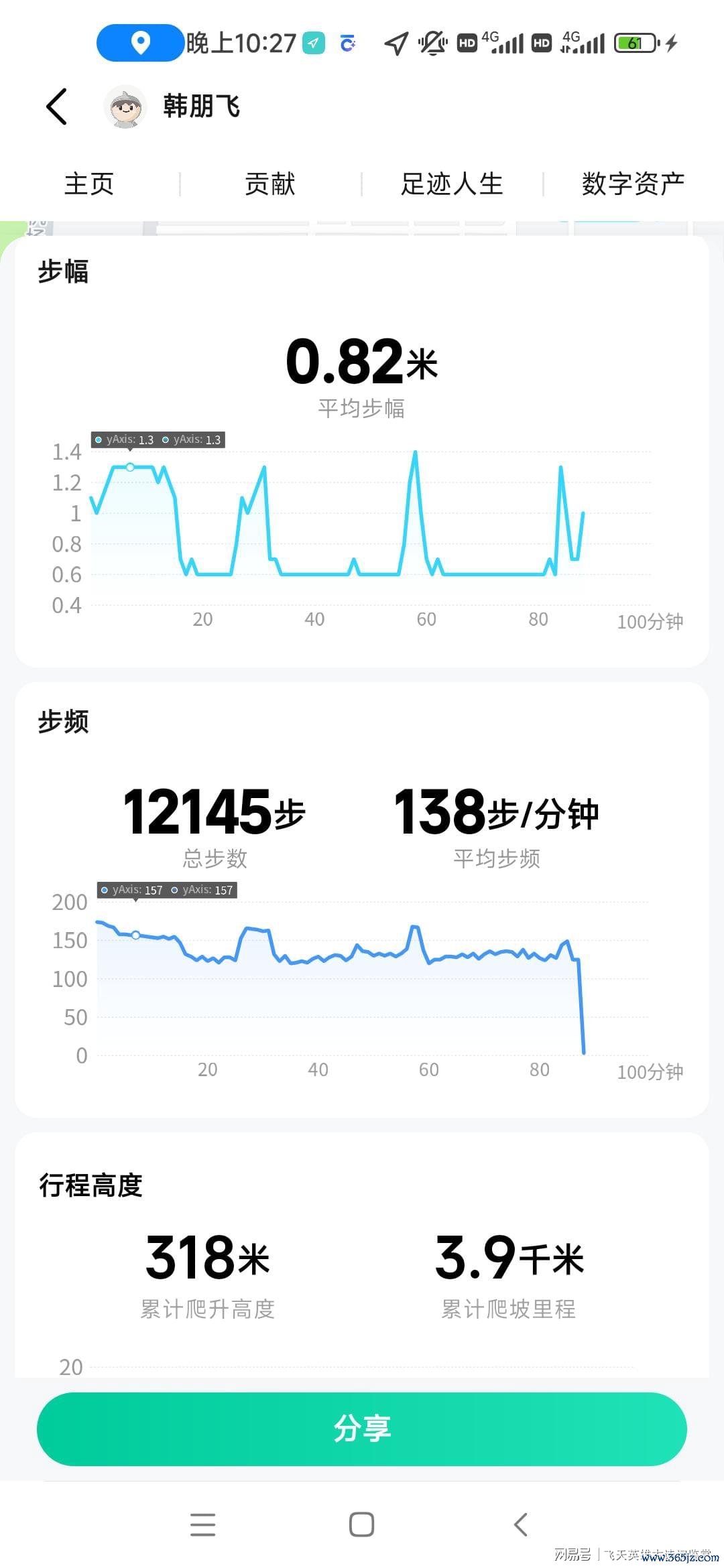Open the 足迹人生 tab

coord(452,184)
